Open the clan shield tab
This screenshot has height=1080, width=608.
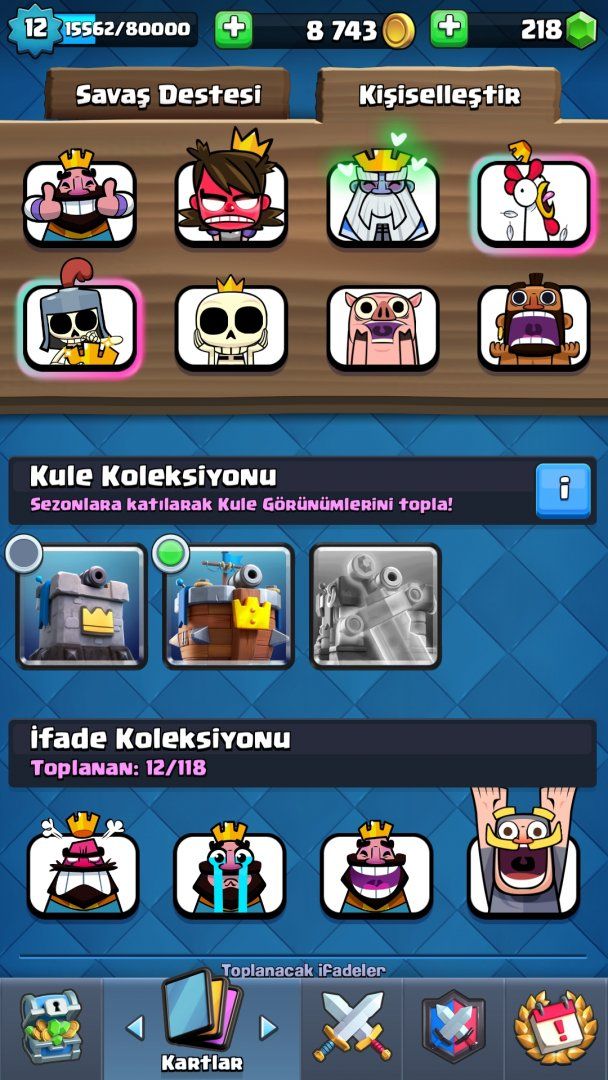point(453,1027)
